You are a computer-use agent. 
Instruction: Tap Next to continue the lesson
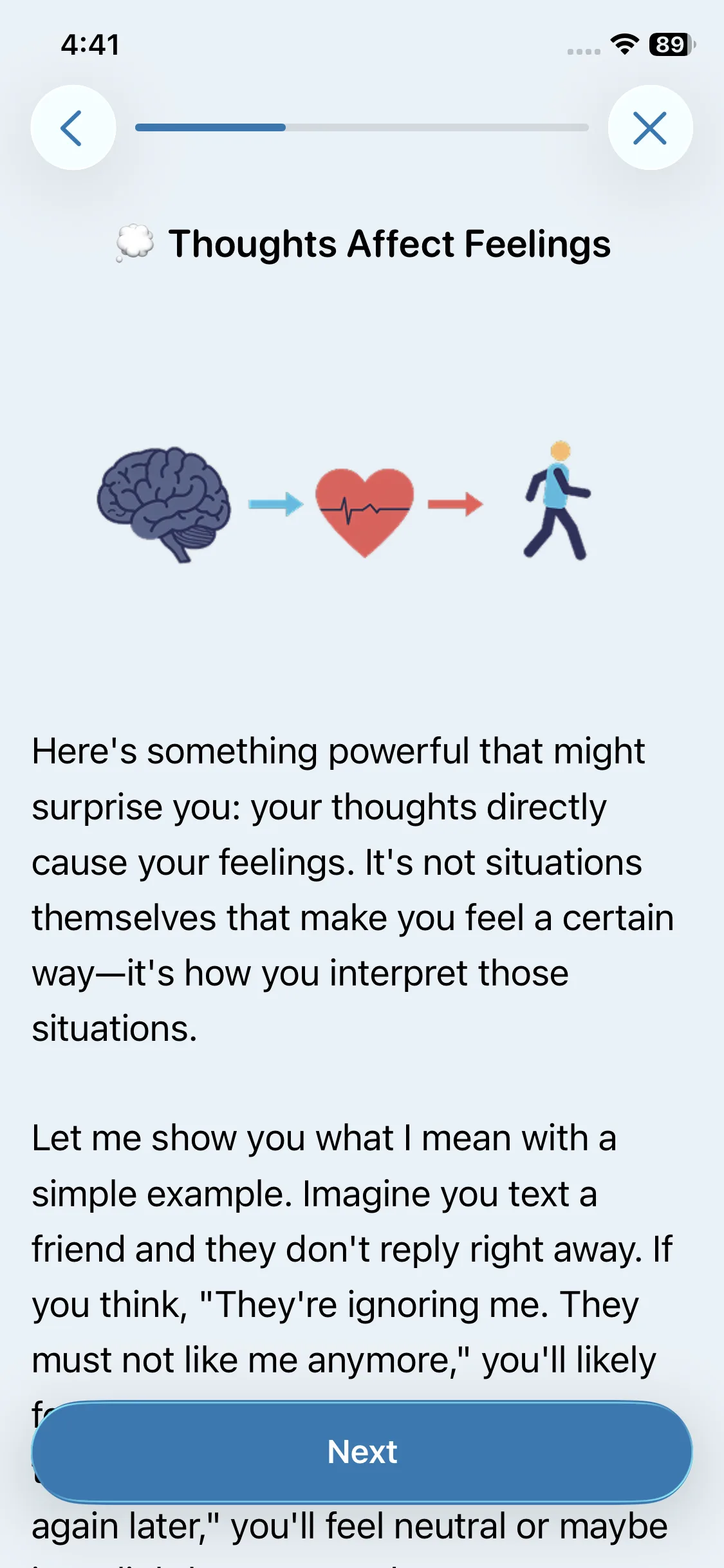tap(362, 1452)
